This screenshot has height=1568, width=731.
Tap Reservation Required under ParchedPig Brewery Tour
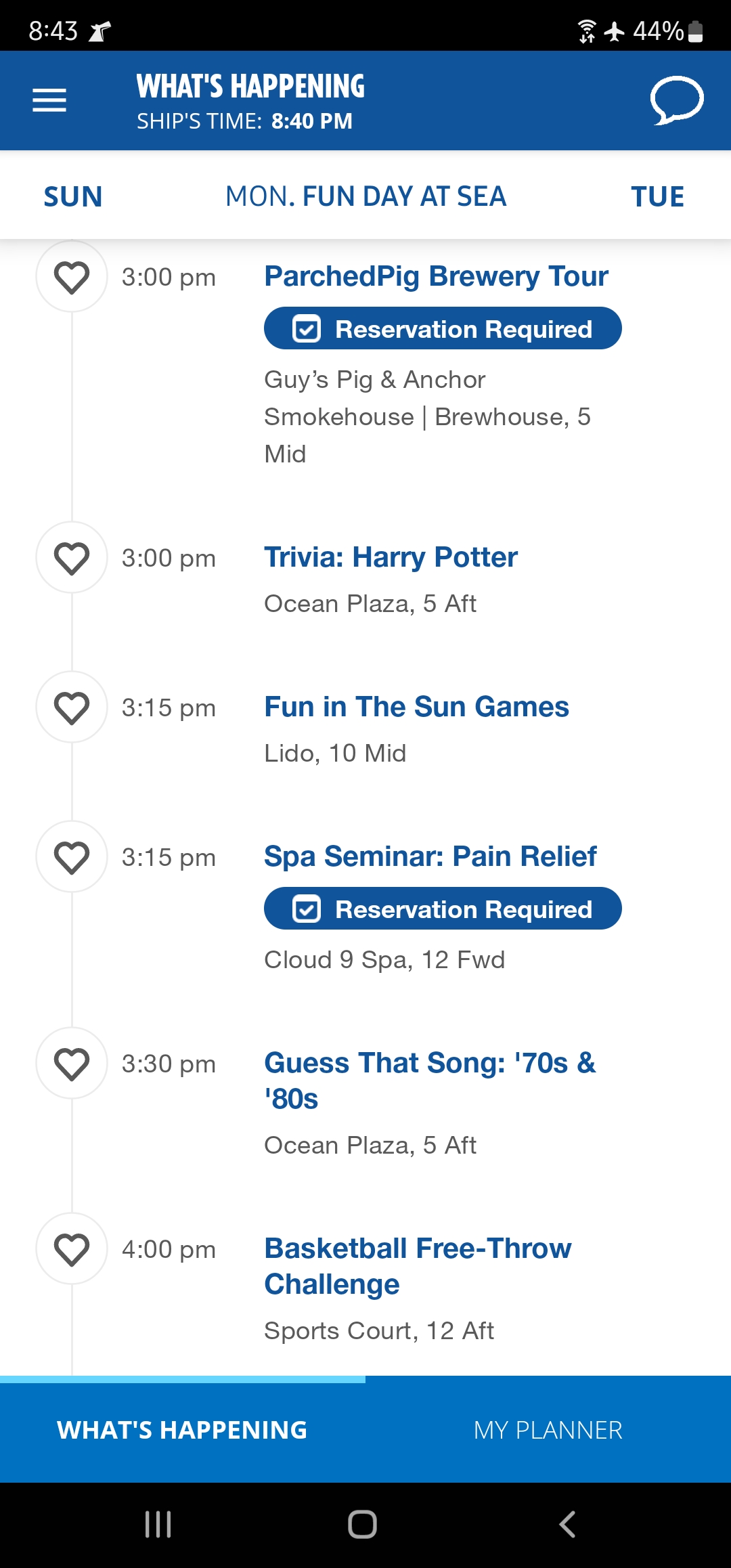[x=443, y=328]
